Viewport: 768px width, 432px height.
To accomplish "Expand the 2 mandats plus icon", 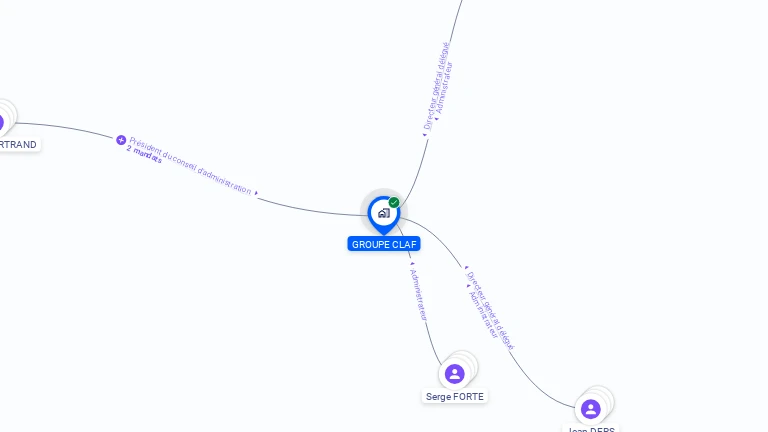I will pyautogui.click(x=121, y=140).
